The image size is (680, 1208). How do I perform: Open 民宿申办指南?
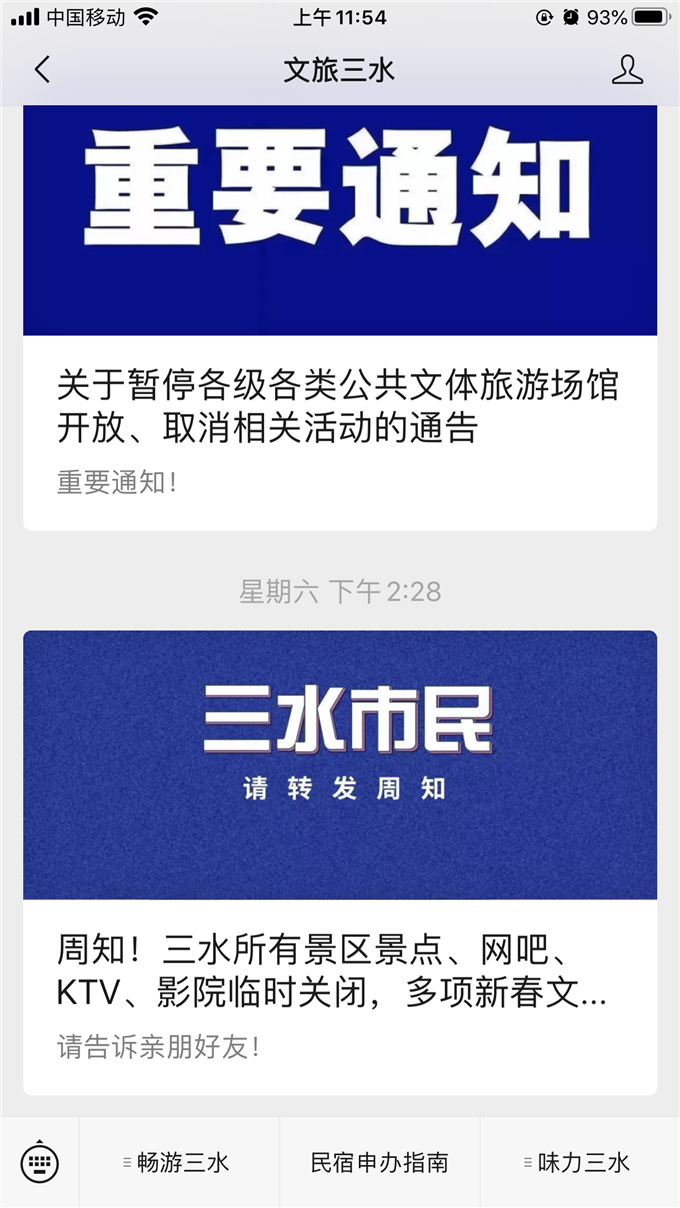click(x=379, y=1163)
